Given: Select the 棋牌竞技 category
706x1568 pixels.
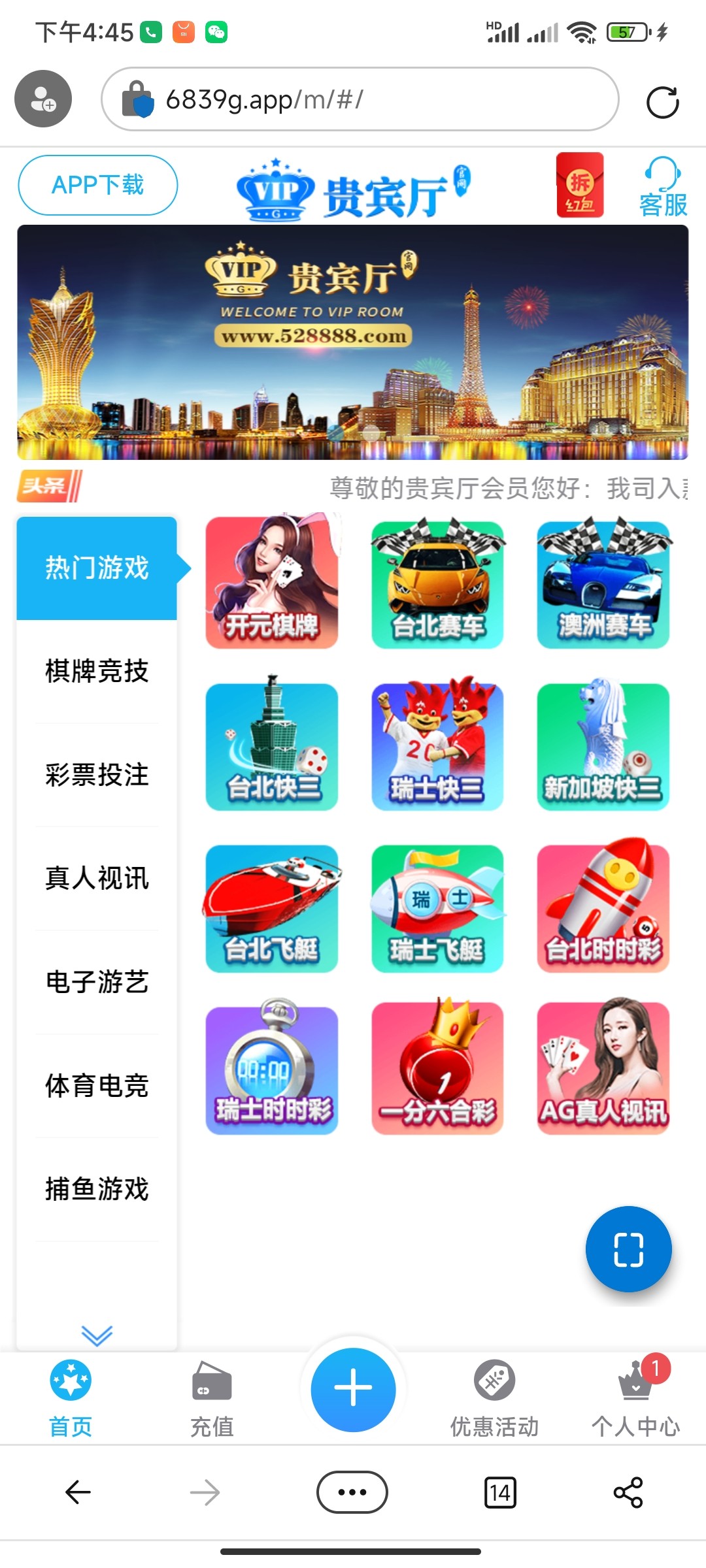Looking at the screenshot, I should pos(97,671).
